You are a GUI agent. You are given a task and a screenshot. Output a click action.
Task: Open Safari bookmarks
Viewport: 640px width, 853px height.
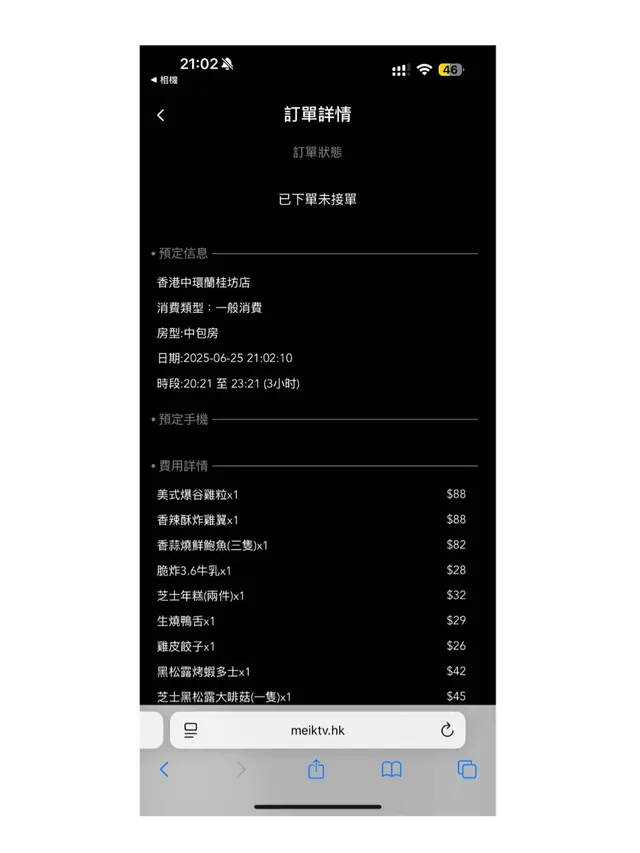391,769
